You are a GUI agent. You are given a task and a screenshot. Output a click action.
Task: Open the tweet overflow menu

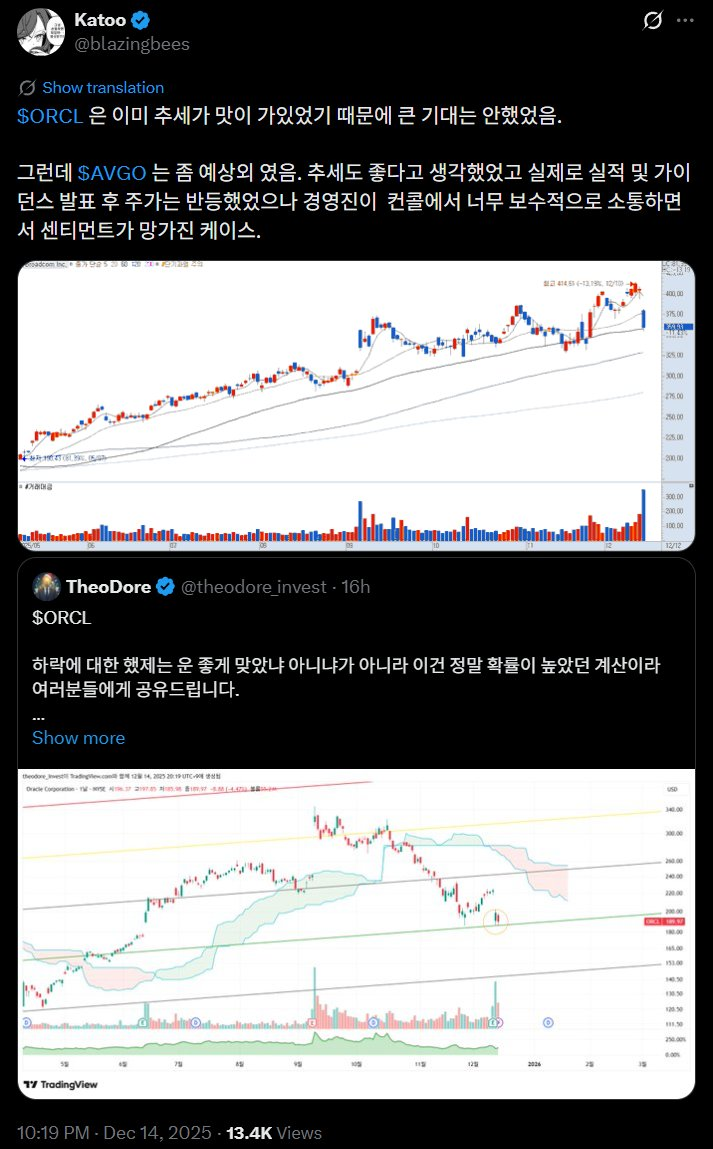click(x=685, y=21)
